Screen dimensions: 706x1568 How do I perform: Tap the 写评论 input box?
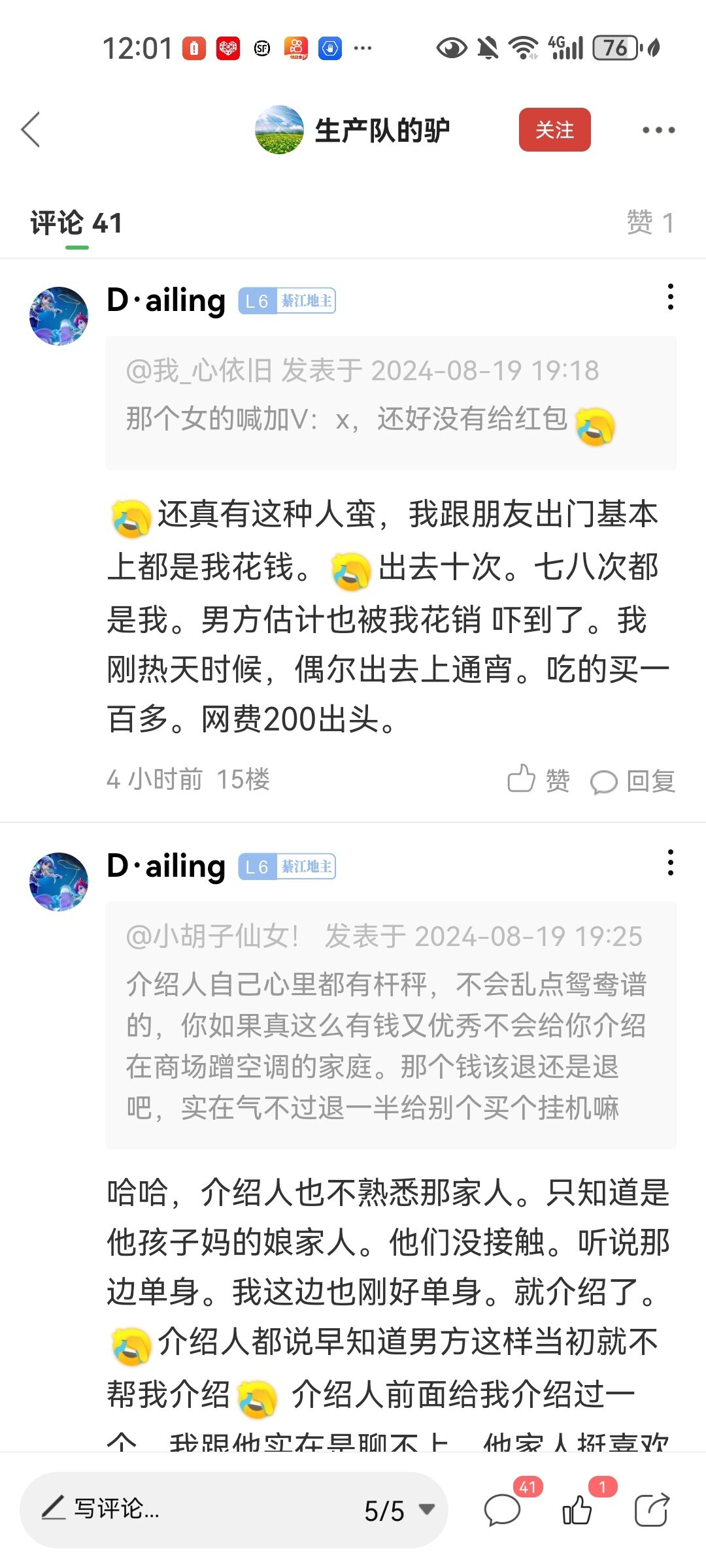tap(190, 1509)
